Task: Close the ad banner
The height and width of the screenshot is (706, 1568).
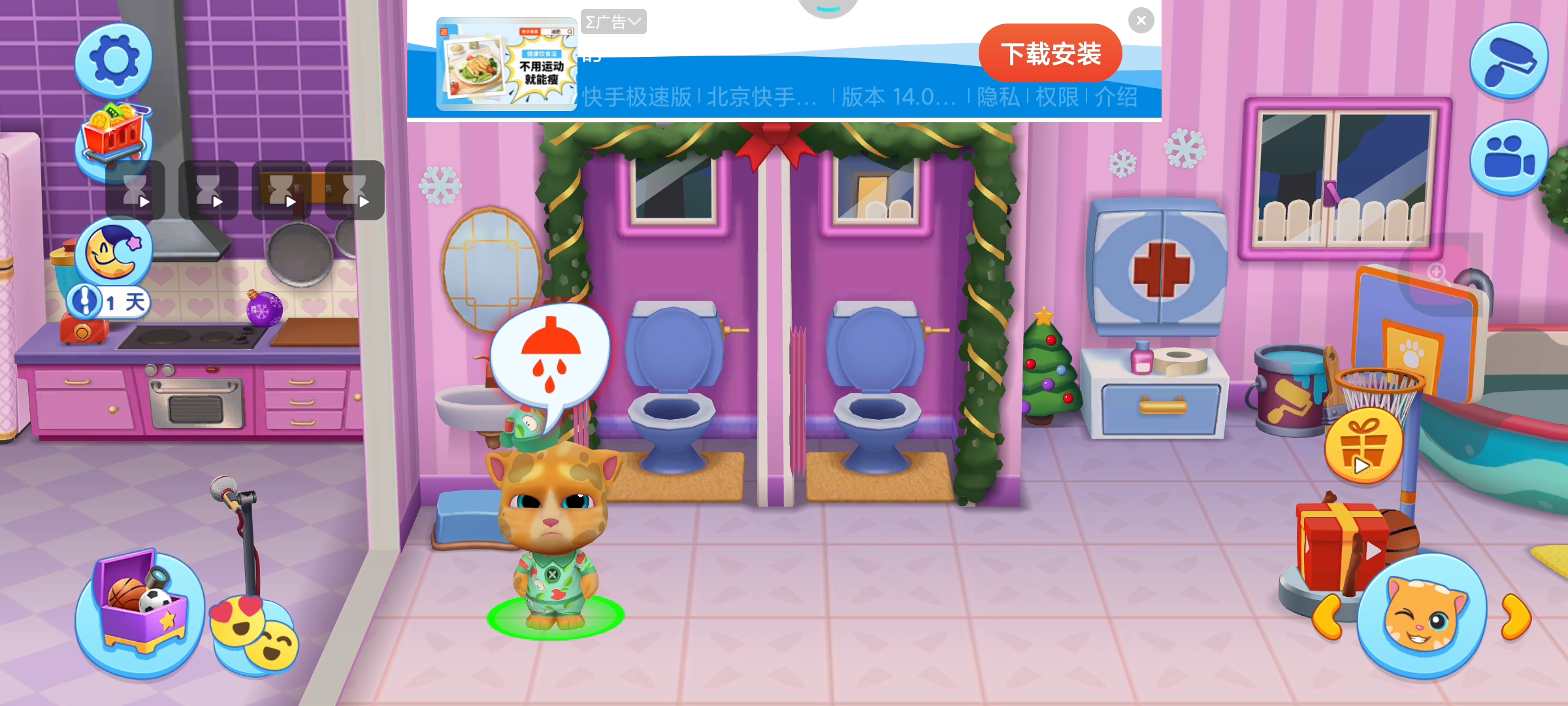Action: (1141, 20)
